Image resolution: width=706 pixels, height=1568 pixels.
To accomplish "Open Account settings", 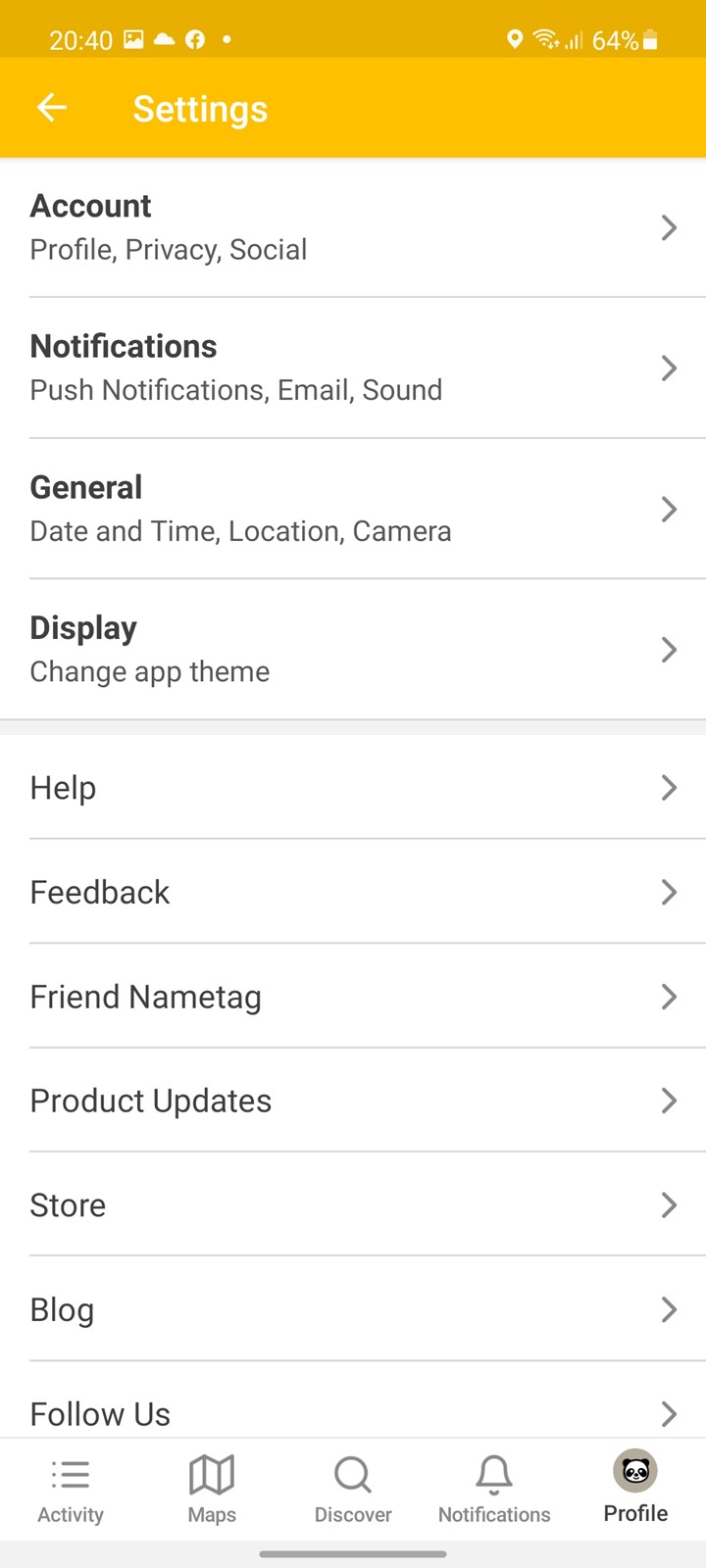I will click(x=353, y=227).
